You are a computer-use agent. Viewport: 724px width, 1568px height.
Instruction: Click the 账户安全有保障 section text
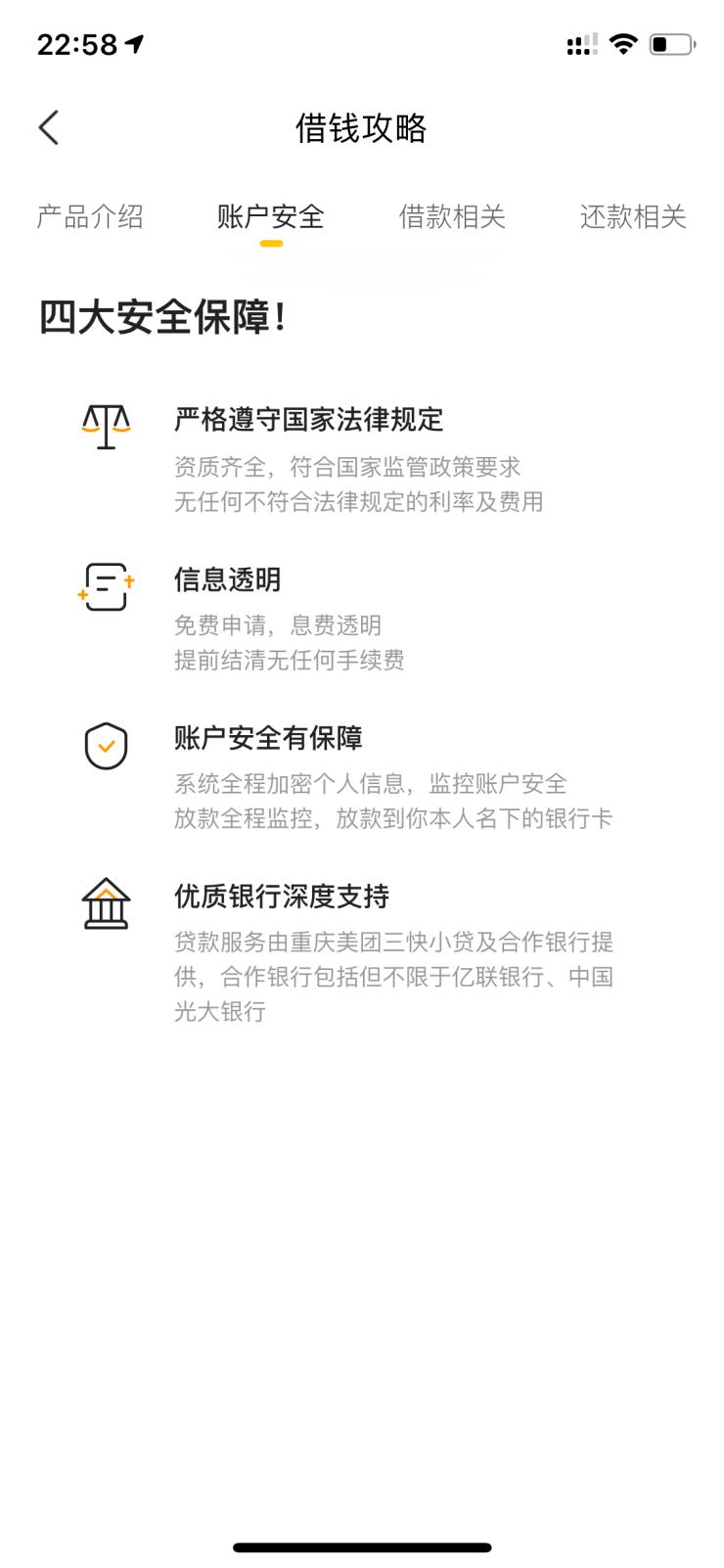pos(270,738)
